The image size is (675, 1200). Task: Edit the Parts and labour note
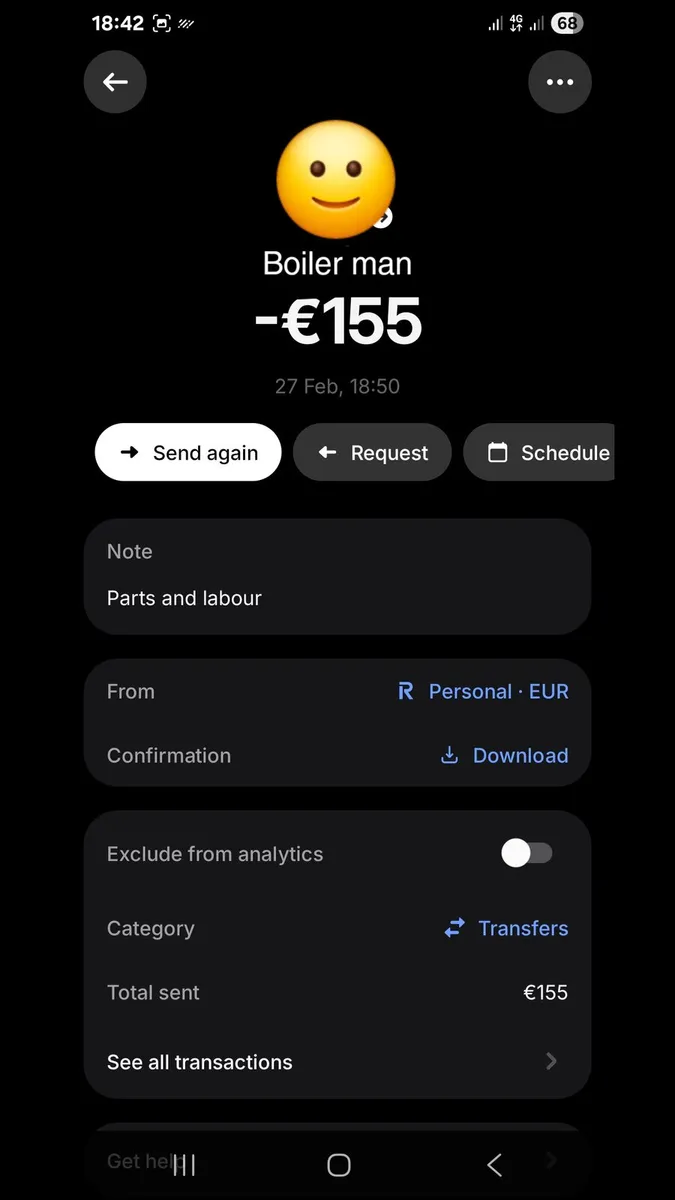pyautogui.click(x=337, y=598)
